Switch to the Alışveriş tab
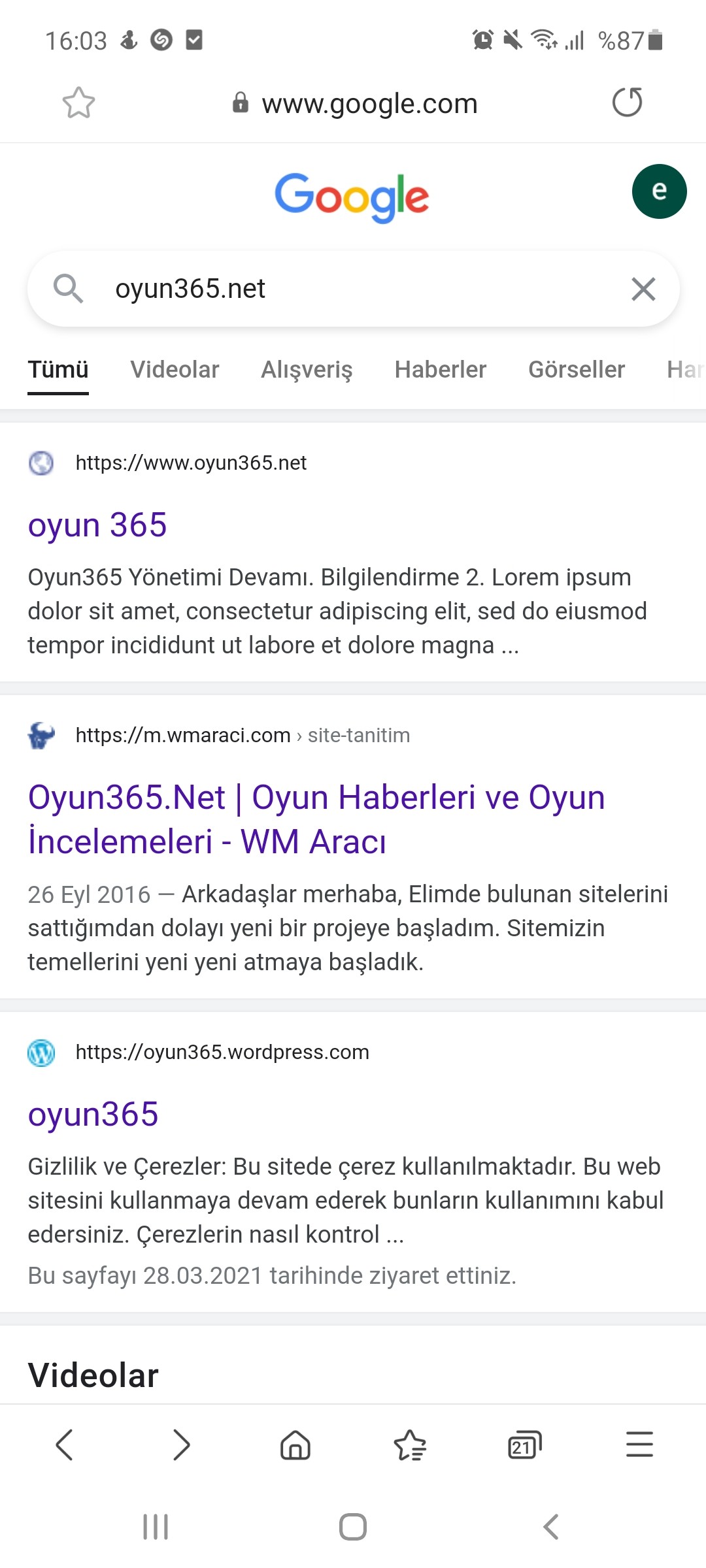706x1568 pixels. [x=307, y=370]
